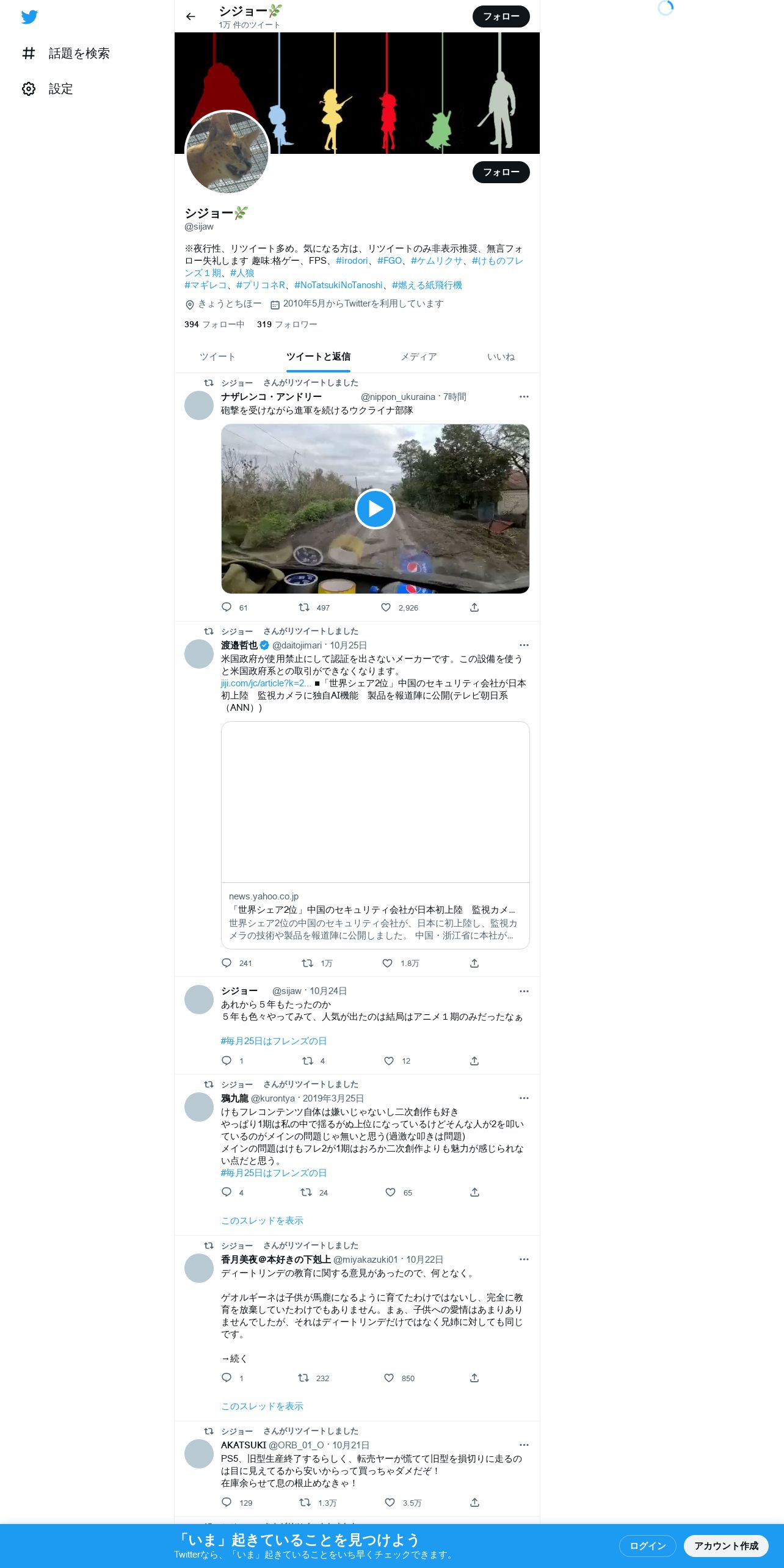Open 話題を検索 explore menu

click(x=66, y=54)
